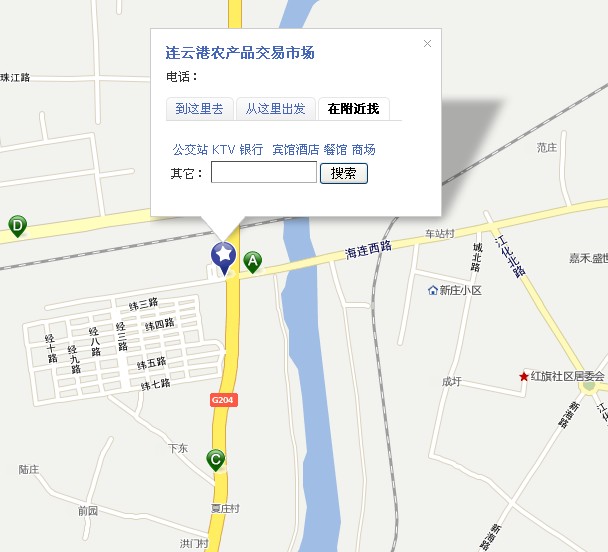Look for nearby 商场
The width and height of the screenshot is (608, 552).
coord(364,149)
